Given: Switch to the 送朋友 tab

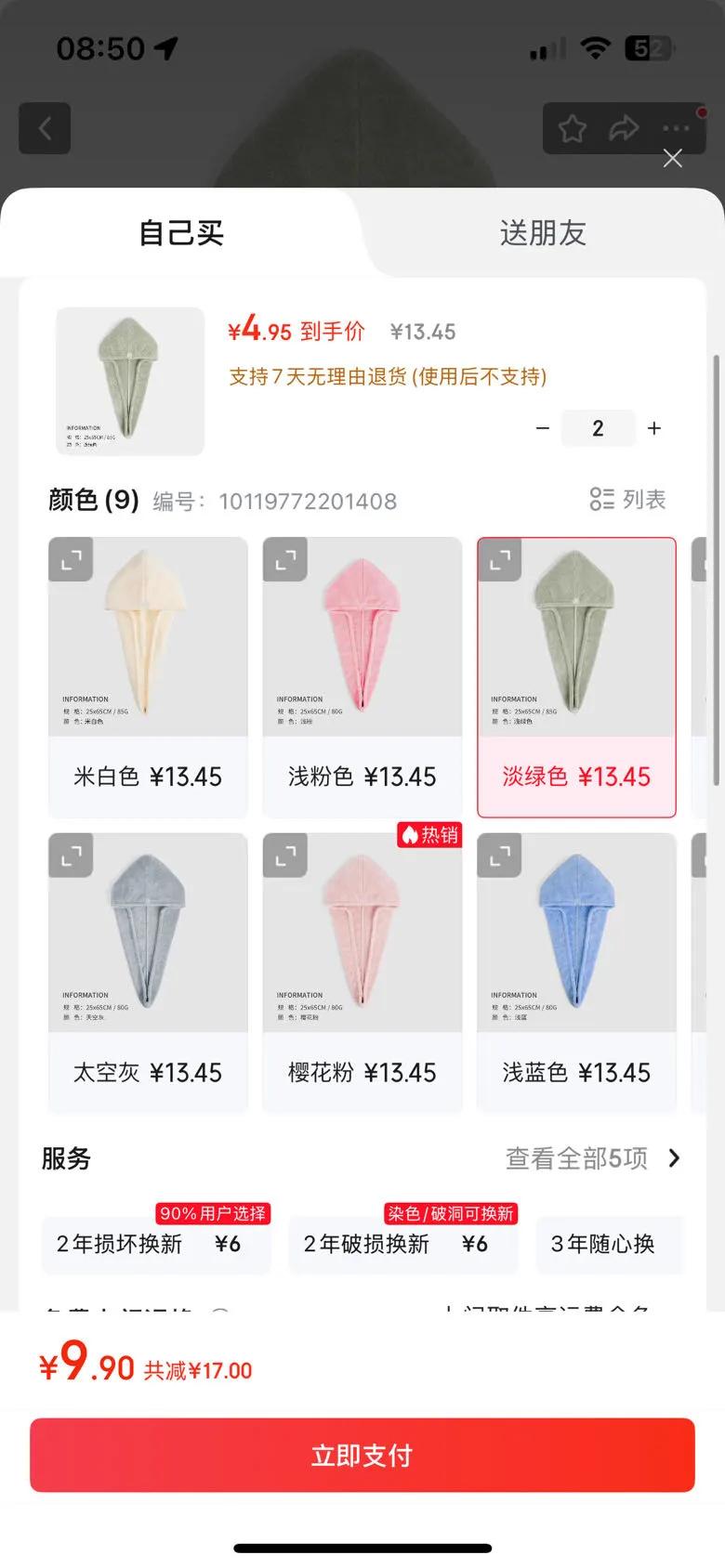Looking at the screenshot, I should tap(543, 233).
